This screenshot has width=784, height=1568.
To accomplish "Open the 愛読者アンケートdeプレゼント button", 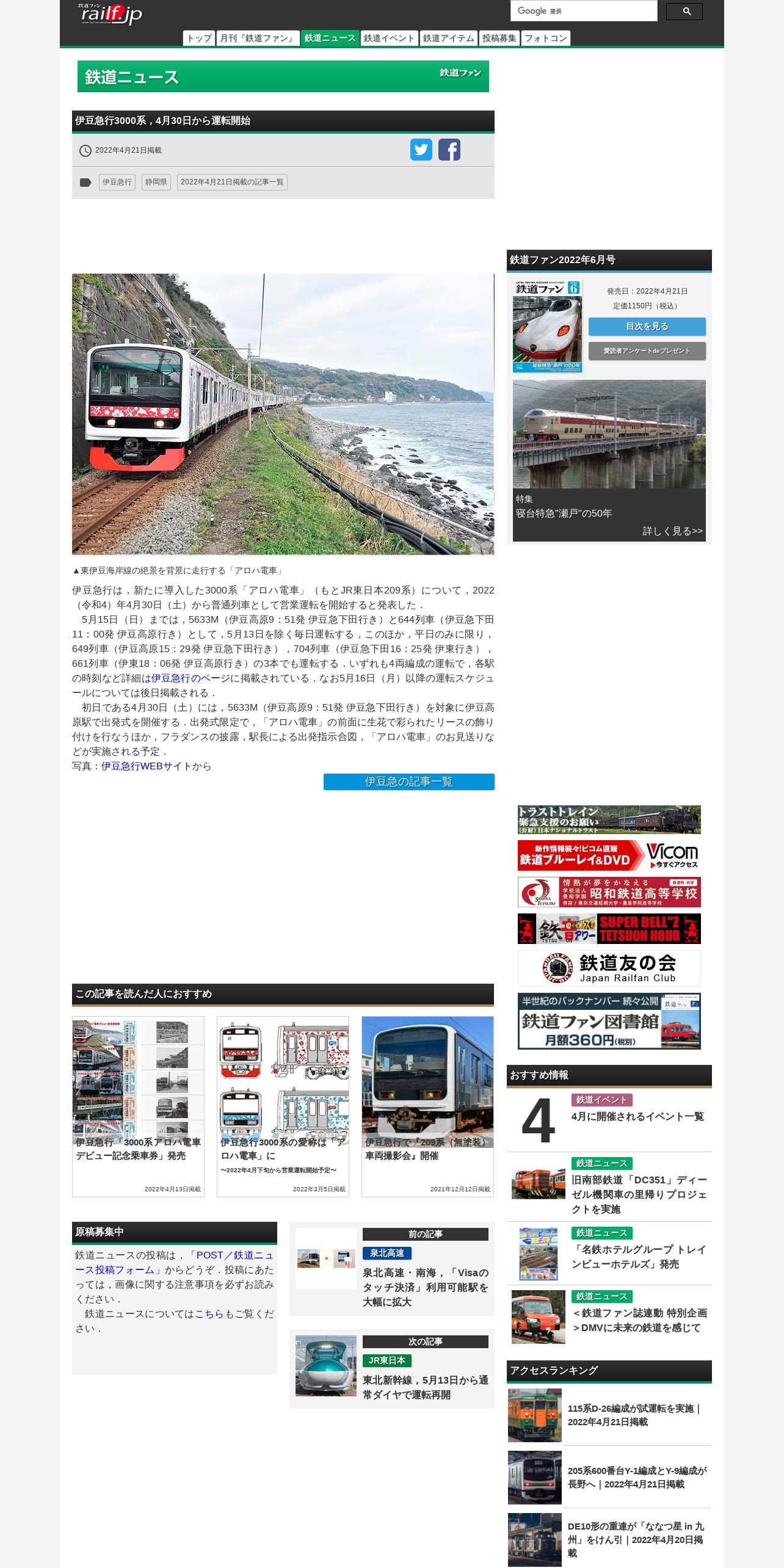I will click(647, 351).
